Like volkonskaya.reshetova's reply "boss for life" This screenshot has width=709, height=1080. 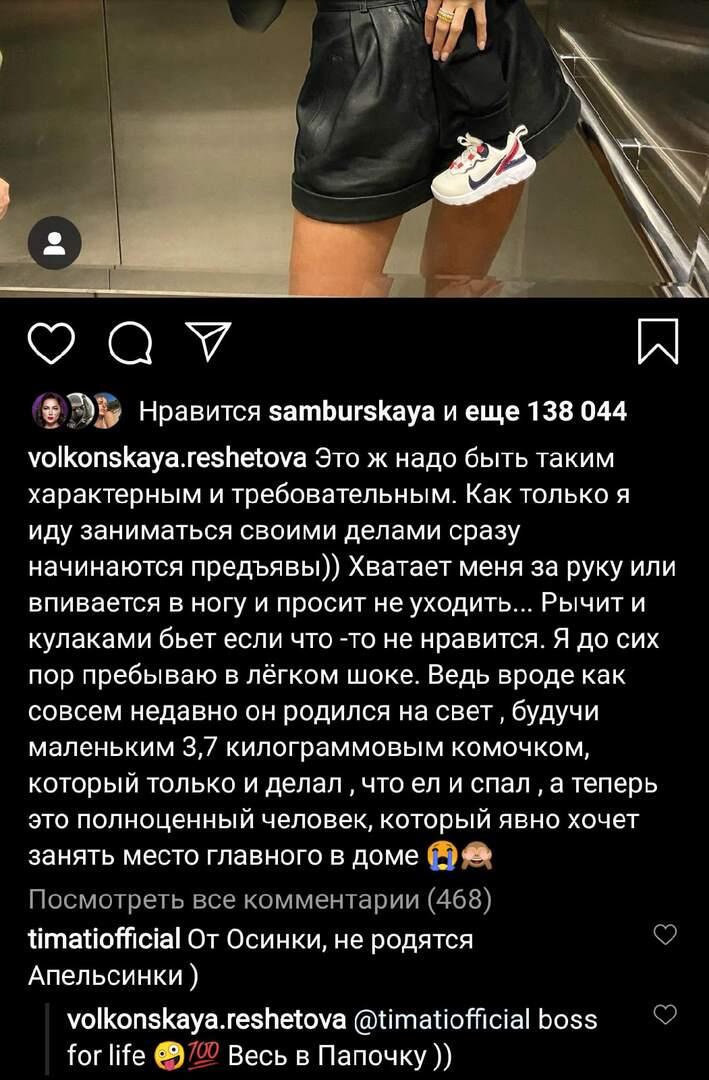pyautogui.click(x=665, y=1016)
